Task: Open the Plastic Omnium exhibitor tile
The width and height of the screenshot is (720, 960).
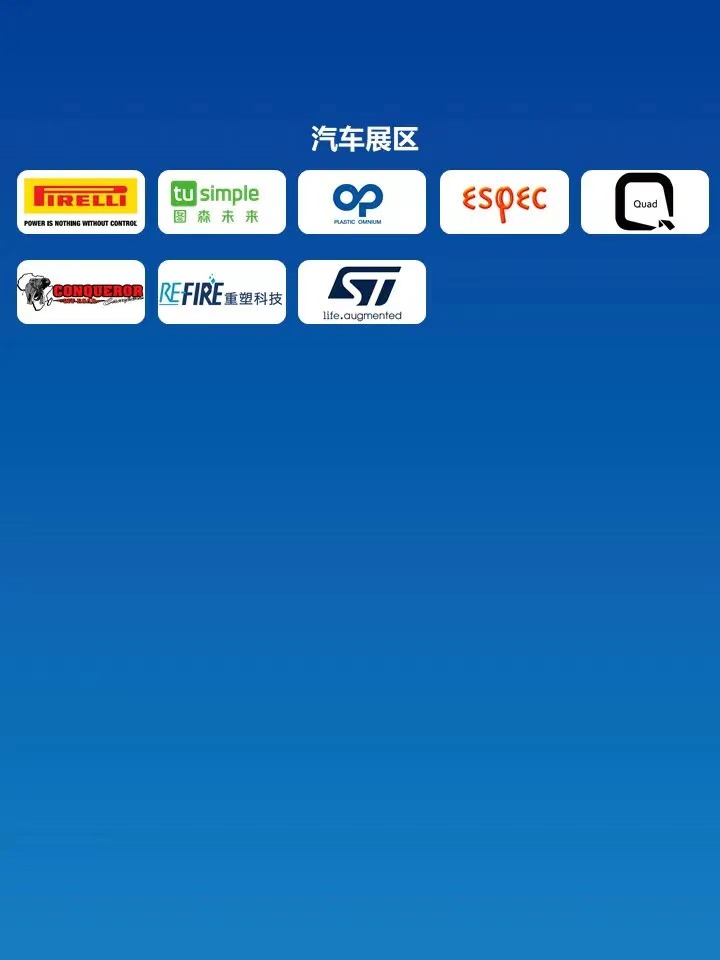Action: (x=362, y=202)
